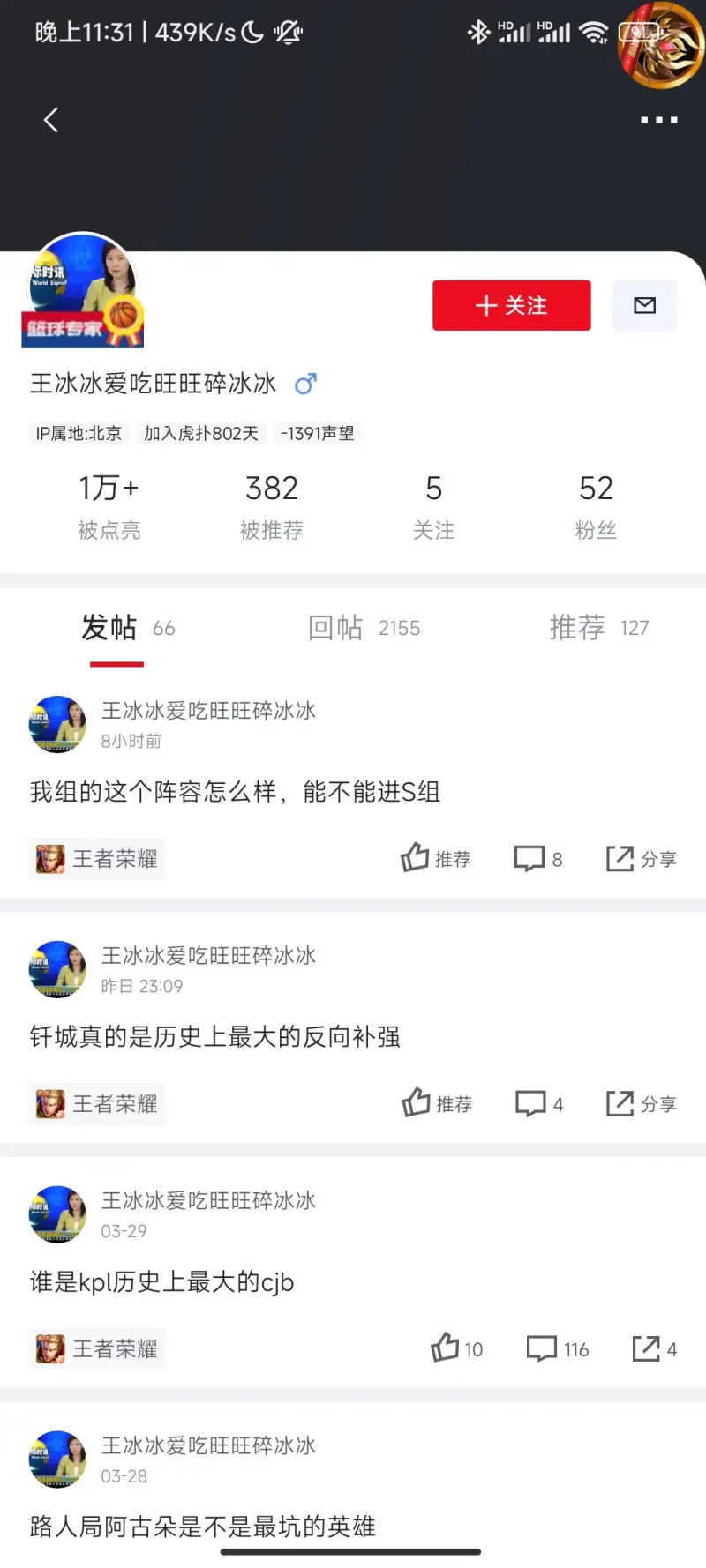Viewport: 706px width, 1568px height.
Task: Open comments on the 进S组 post
Action: point(537,858)
